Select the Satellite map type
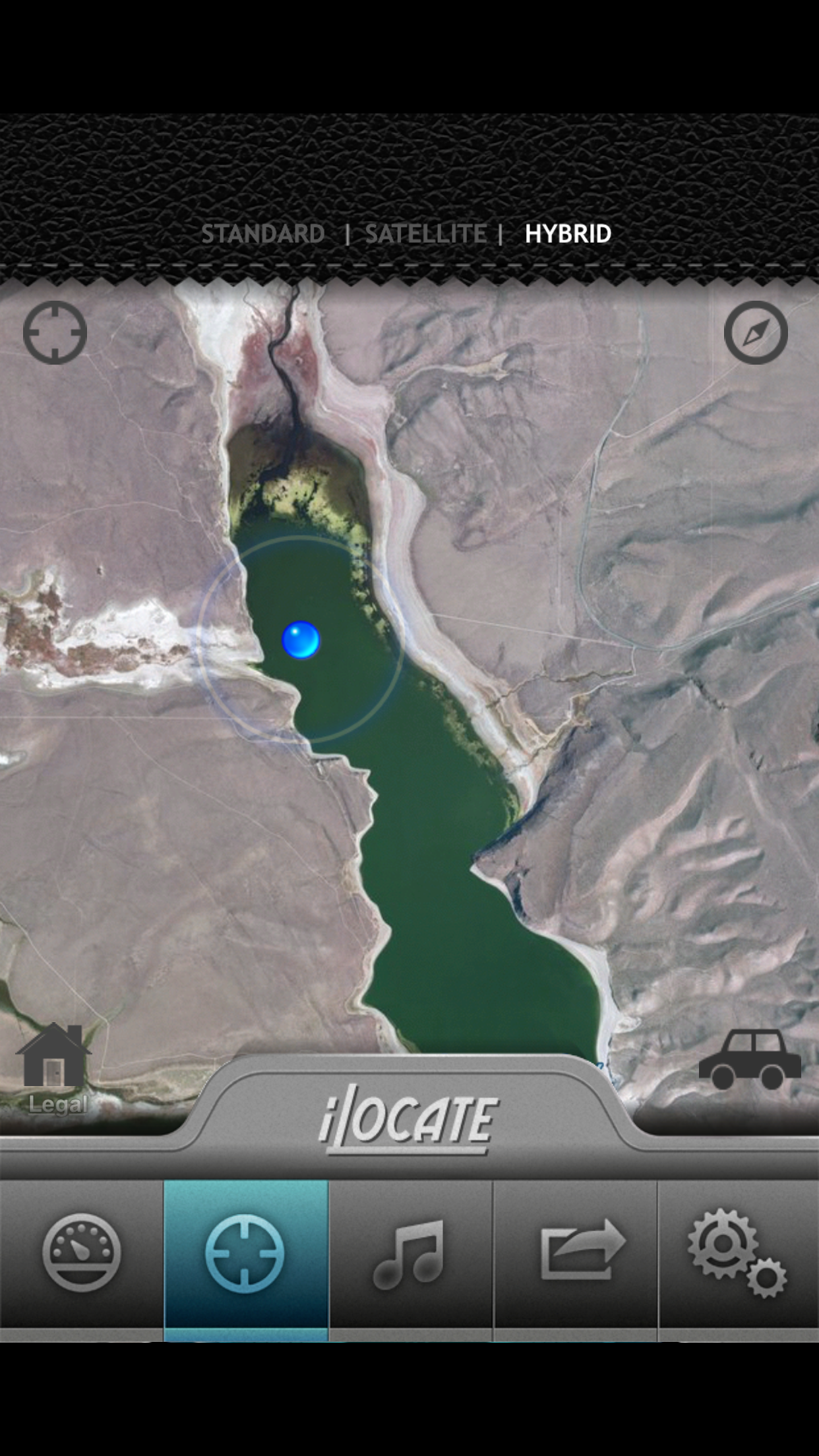 click(x=425, y=233)
